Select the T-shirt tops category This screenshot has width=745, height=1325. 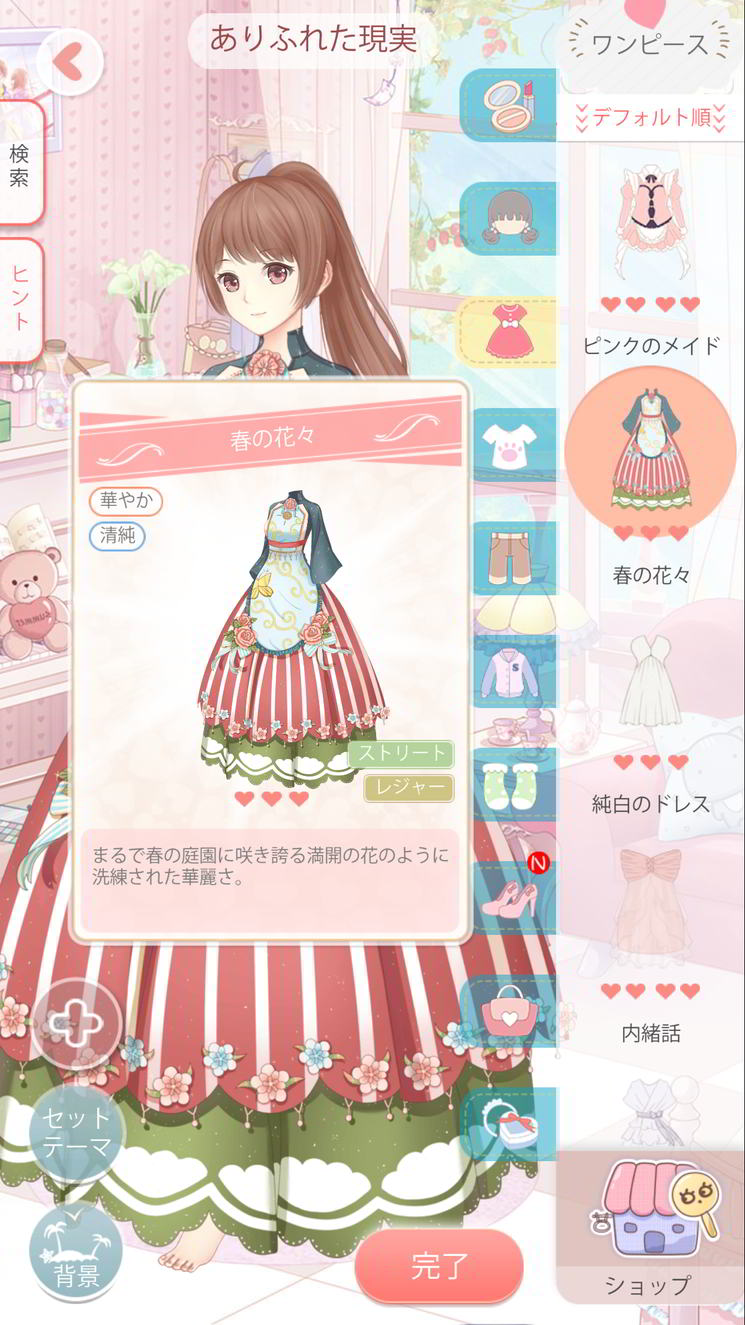pos(509,444)
